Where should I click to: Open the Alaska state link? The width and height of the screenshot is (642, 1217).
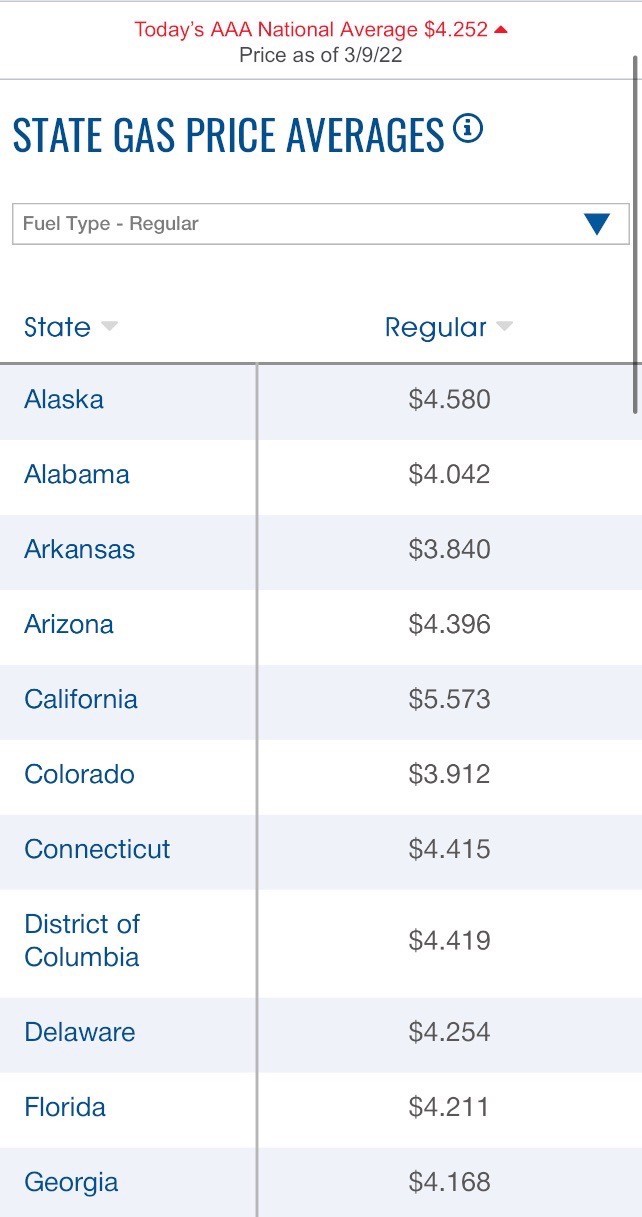point(64,399)
